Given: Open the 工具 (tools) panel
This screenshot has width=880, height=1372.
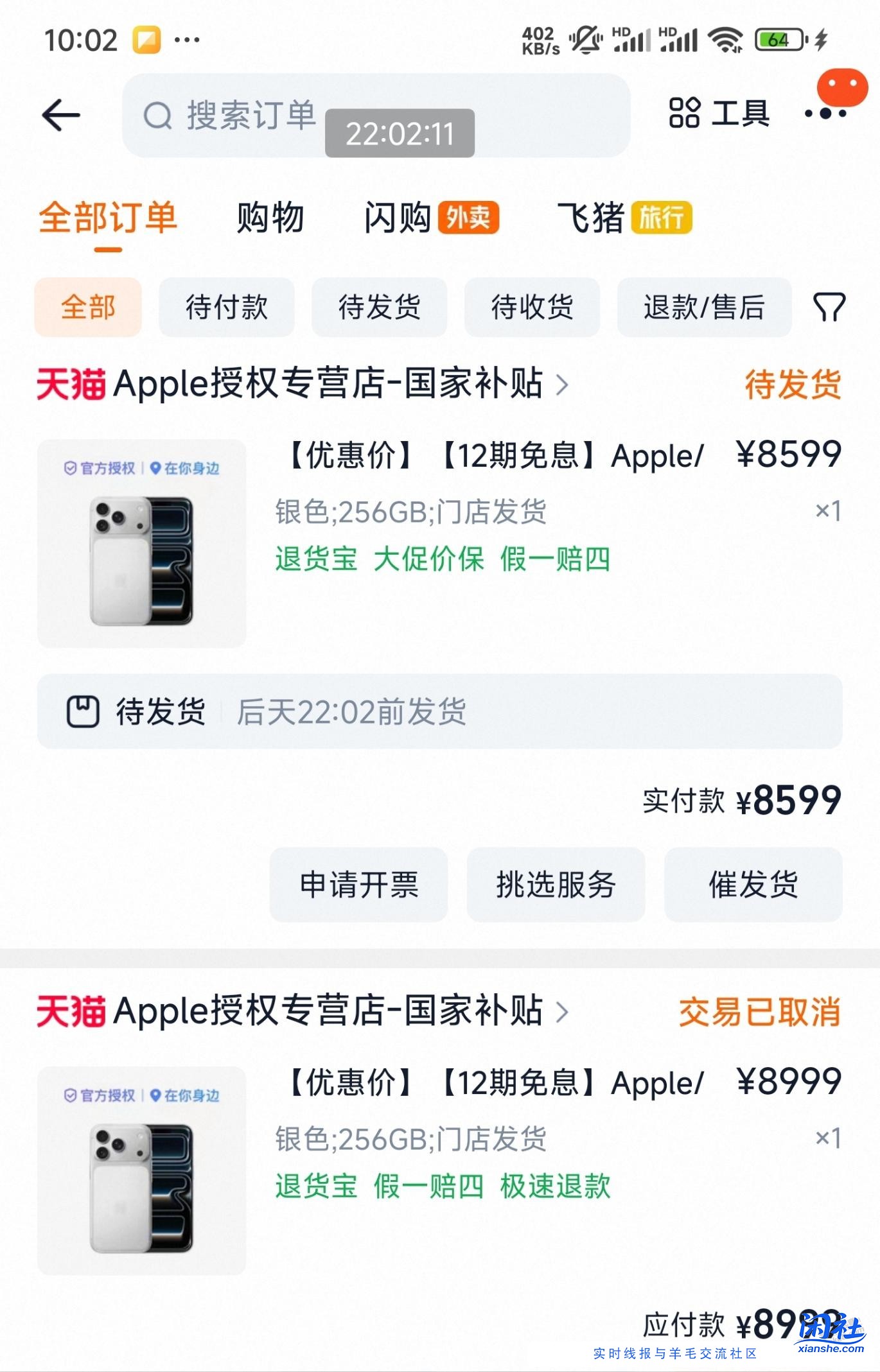Looking at the screenshot, I should (717, 111).
